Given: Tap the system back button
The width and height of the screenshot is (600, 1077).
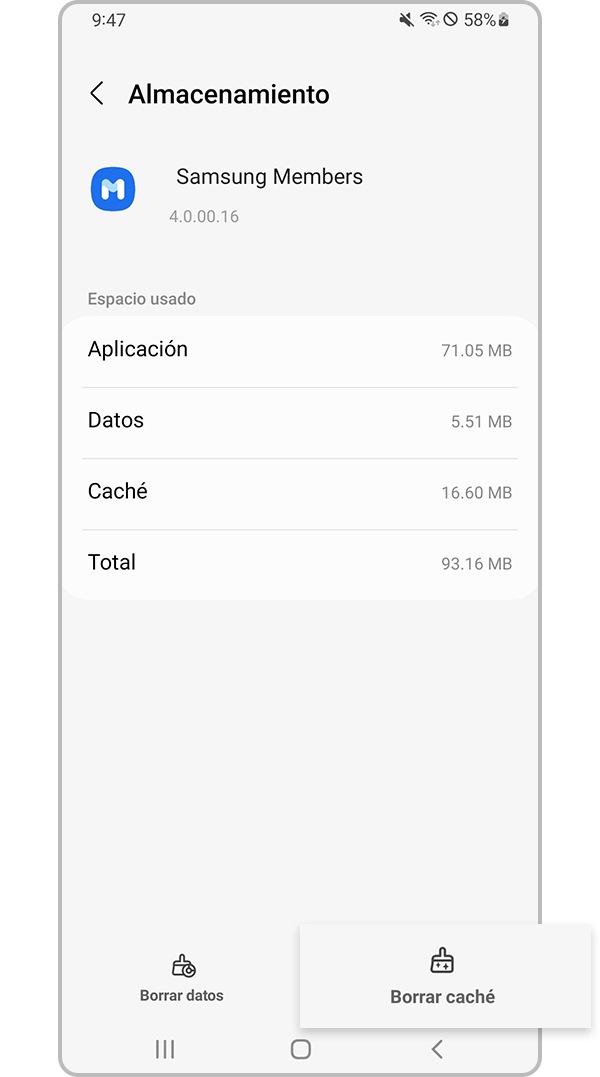Looking at the screenshot, I should click(437, 1049).
